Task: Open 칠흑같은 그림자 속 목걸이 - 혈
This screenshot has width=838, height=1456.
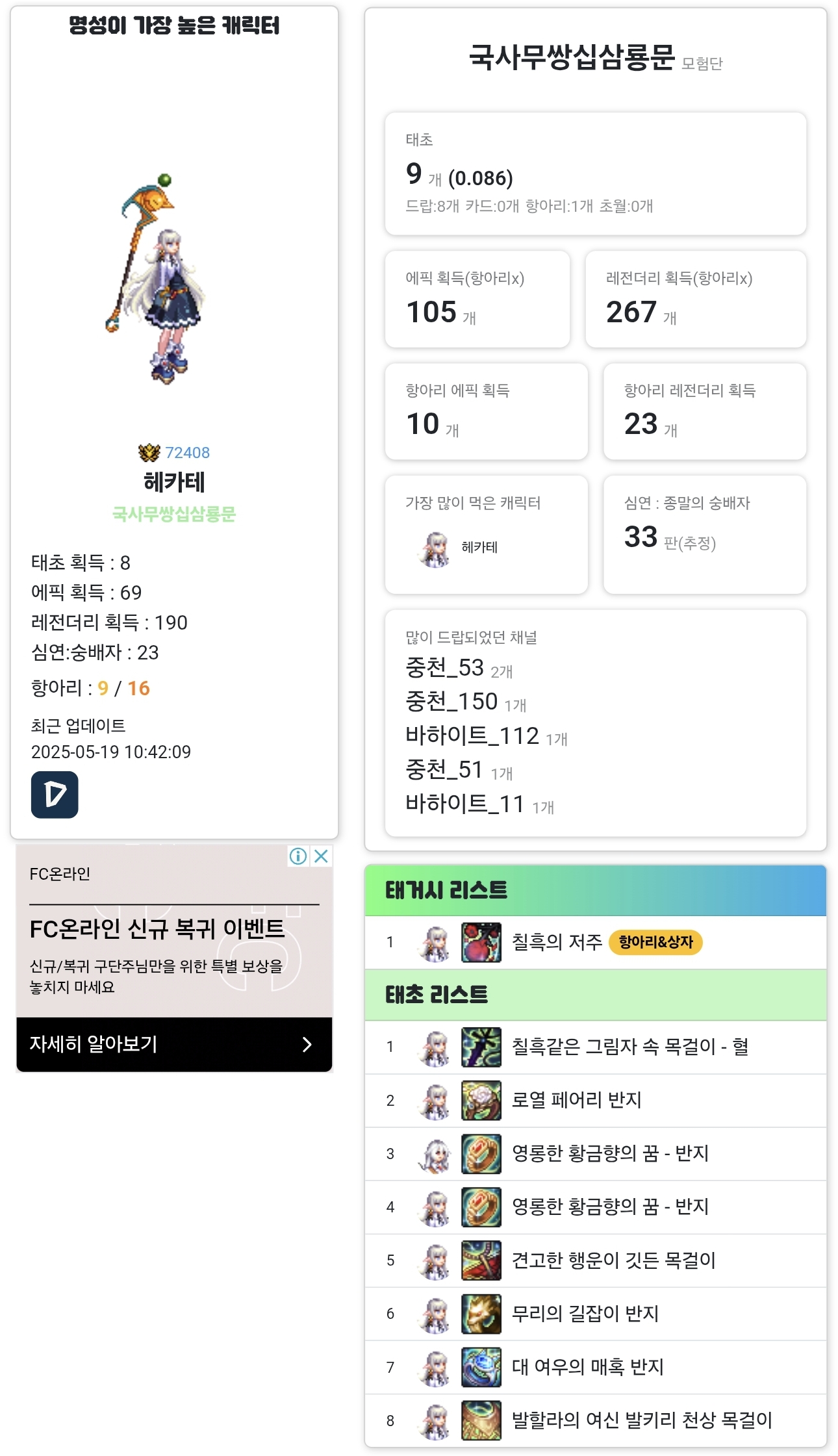Action: pyautogui.click(x=629, y=1046)
